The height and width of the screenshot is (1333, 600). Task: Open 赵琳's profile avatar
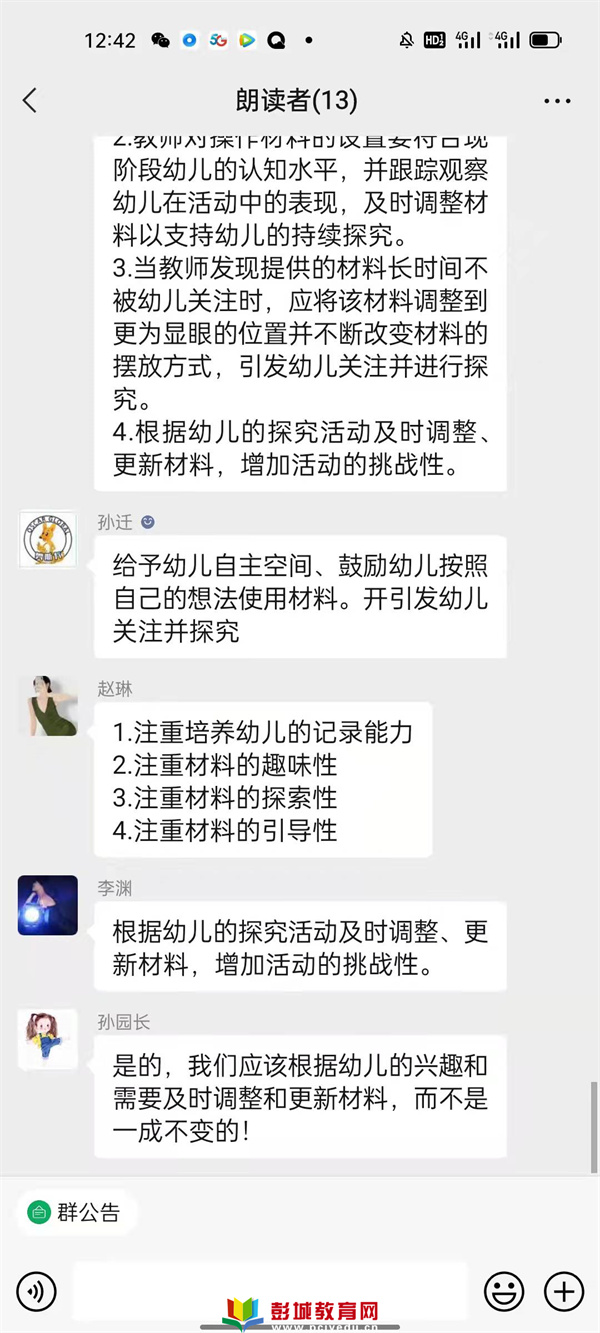tap(48, 706)
